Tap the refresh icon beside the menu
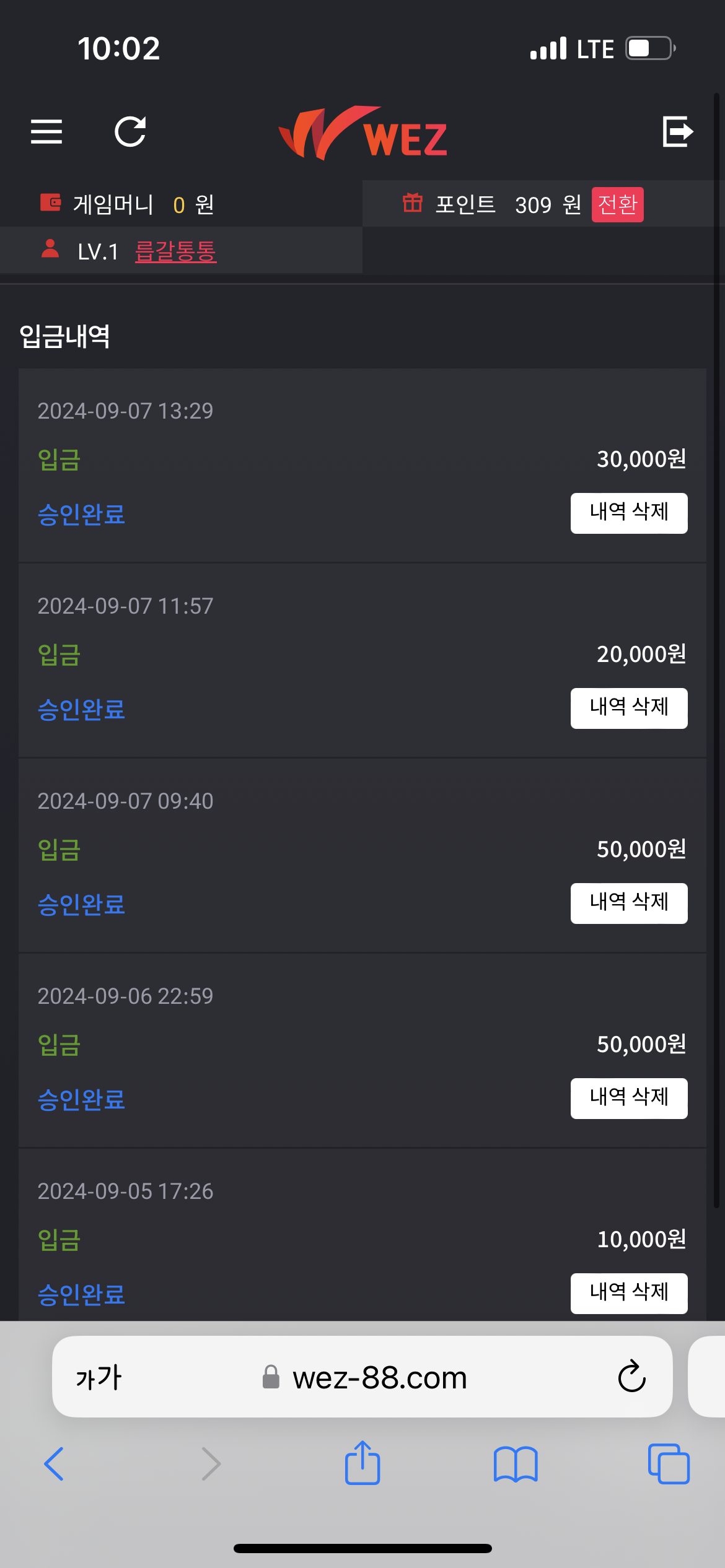The image size is (725, 1568). pos(130,132)
